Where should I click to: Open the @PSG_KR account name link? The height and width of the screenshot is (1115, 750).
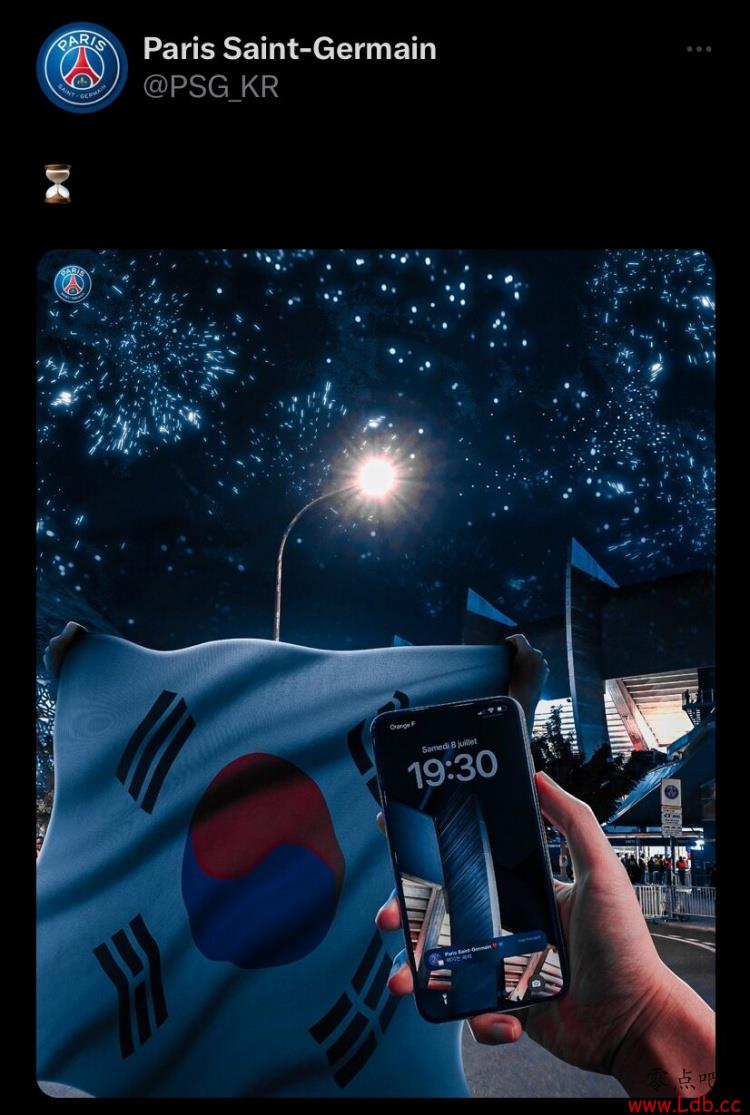click(211, 87)
